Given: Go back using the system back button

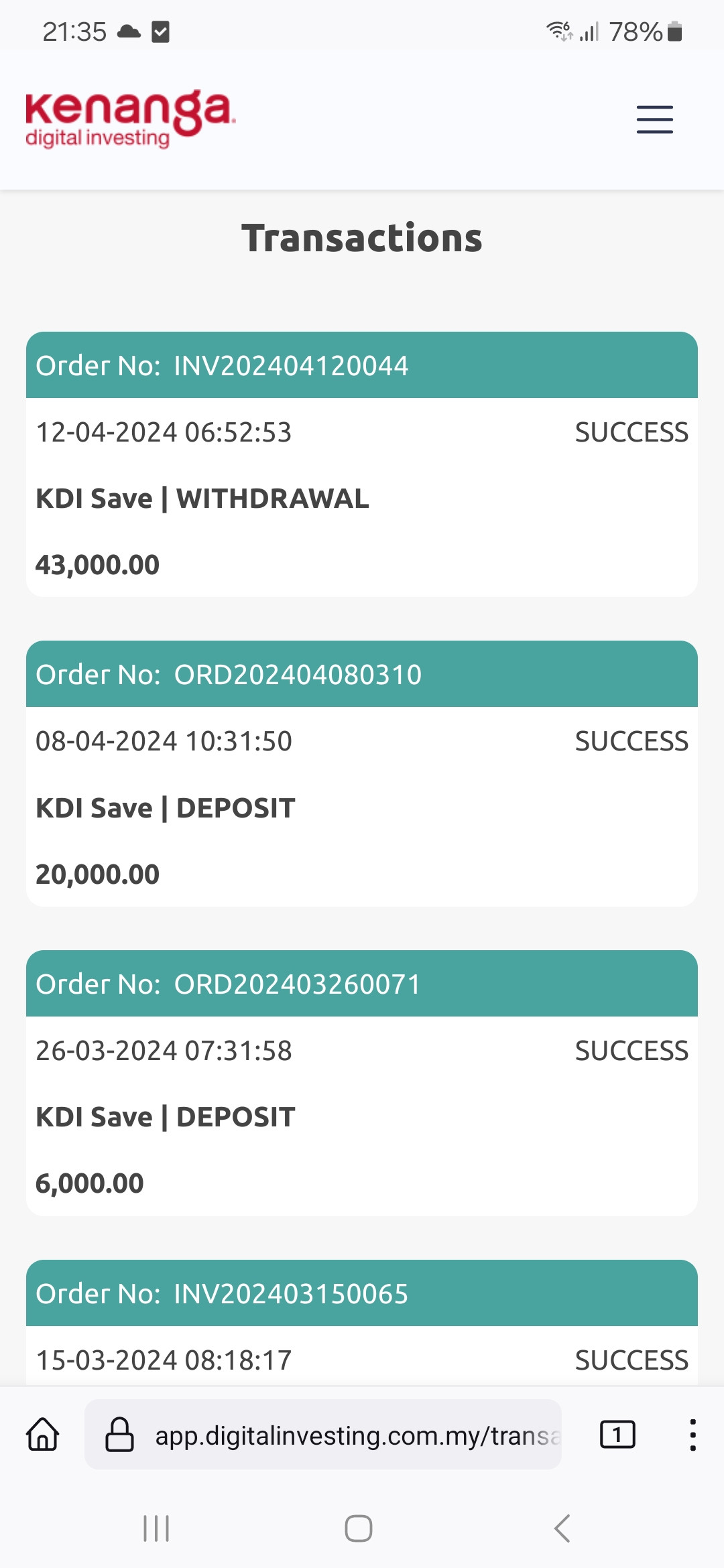Looking at the screenshot, I should pyautogui.click(x=562, y=1528).
